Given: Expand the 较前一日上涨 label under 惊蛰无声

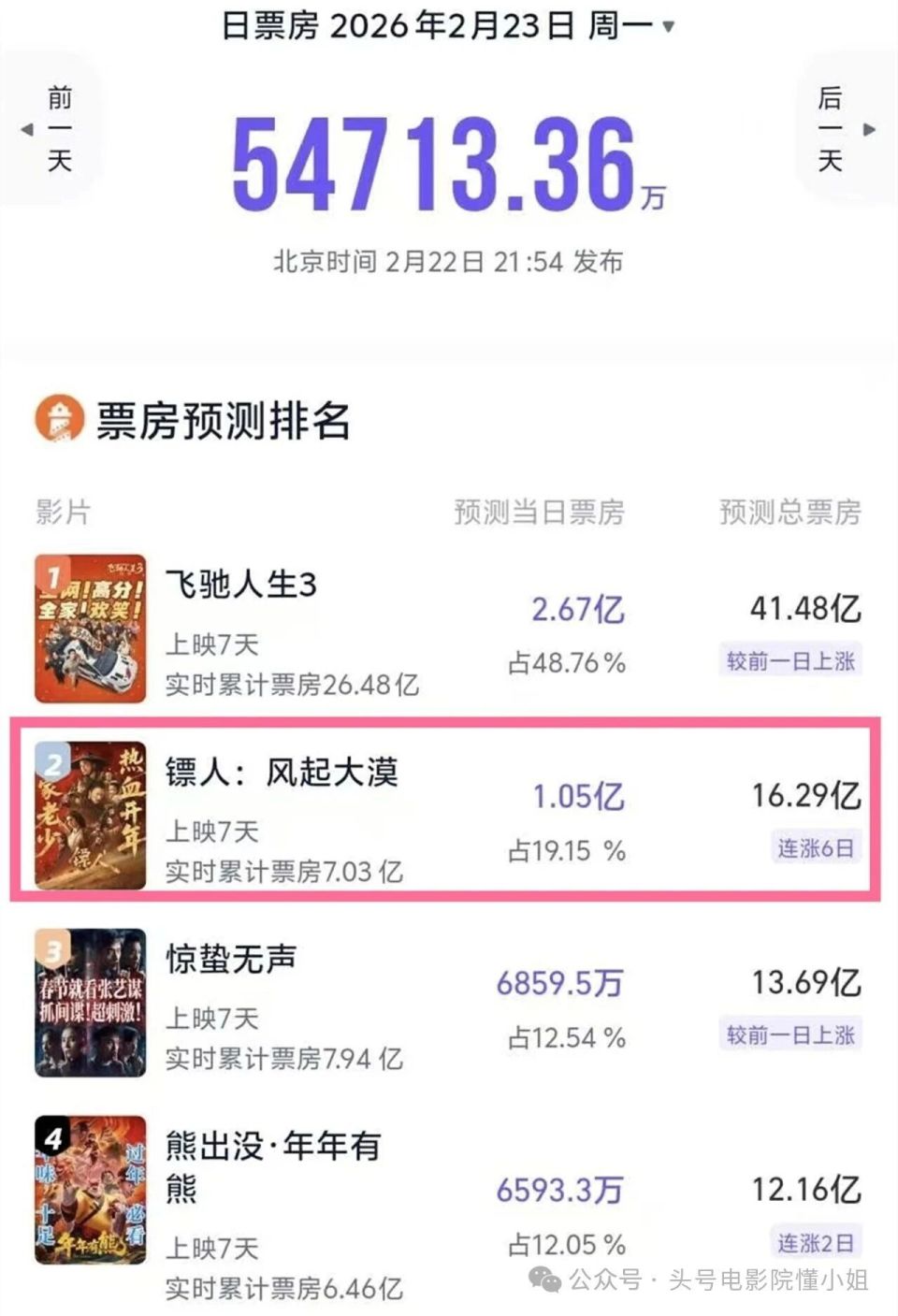Looking at the screenshot, I should [790, 1036].
